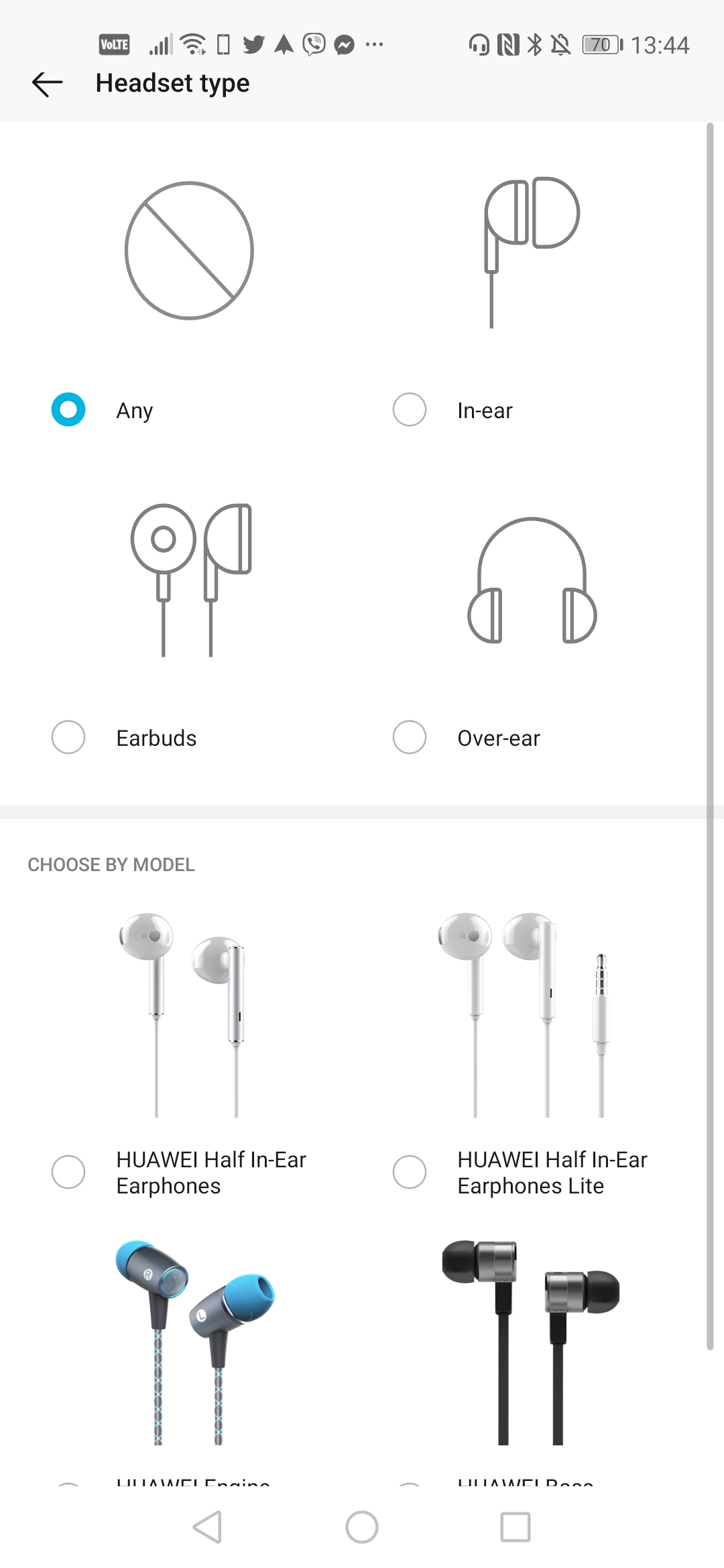Choose HUAWEI Half In-Ear Earphones Lite
724x1568 pixels.
tap(410, 1172)
